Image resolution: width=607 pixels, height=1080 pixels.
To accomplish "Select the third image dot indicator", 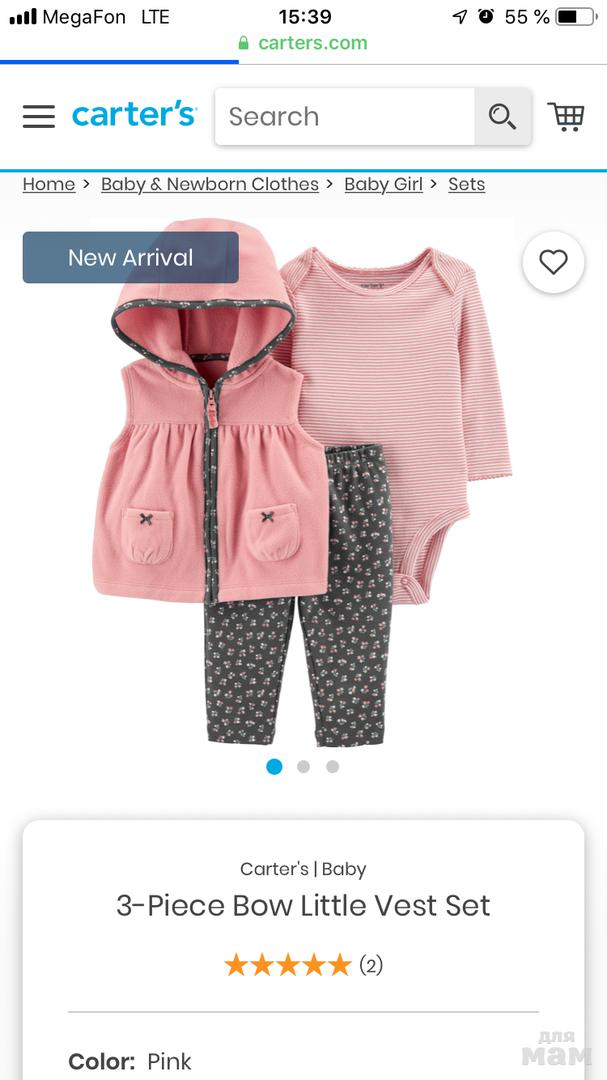I will click(x=332, y=767).
